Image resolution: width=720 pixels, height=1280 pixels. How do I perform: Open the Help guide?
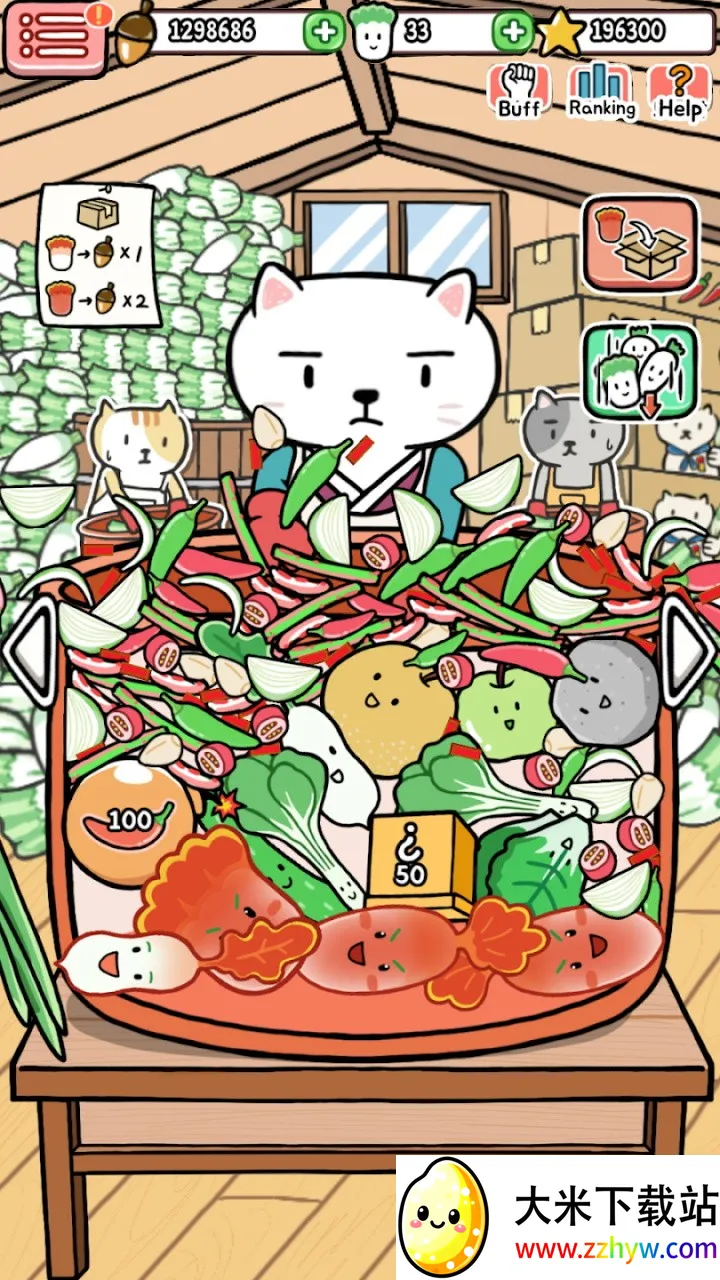click(x=680, y=92)
